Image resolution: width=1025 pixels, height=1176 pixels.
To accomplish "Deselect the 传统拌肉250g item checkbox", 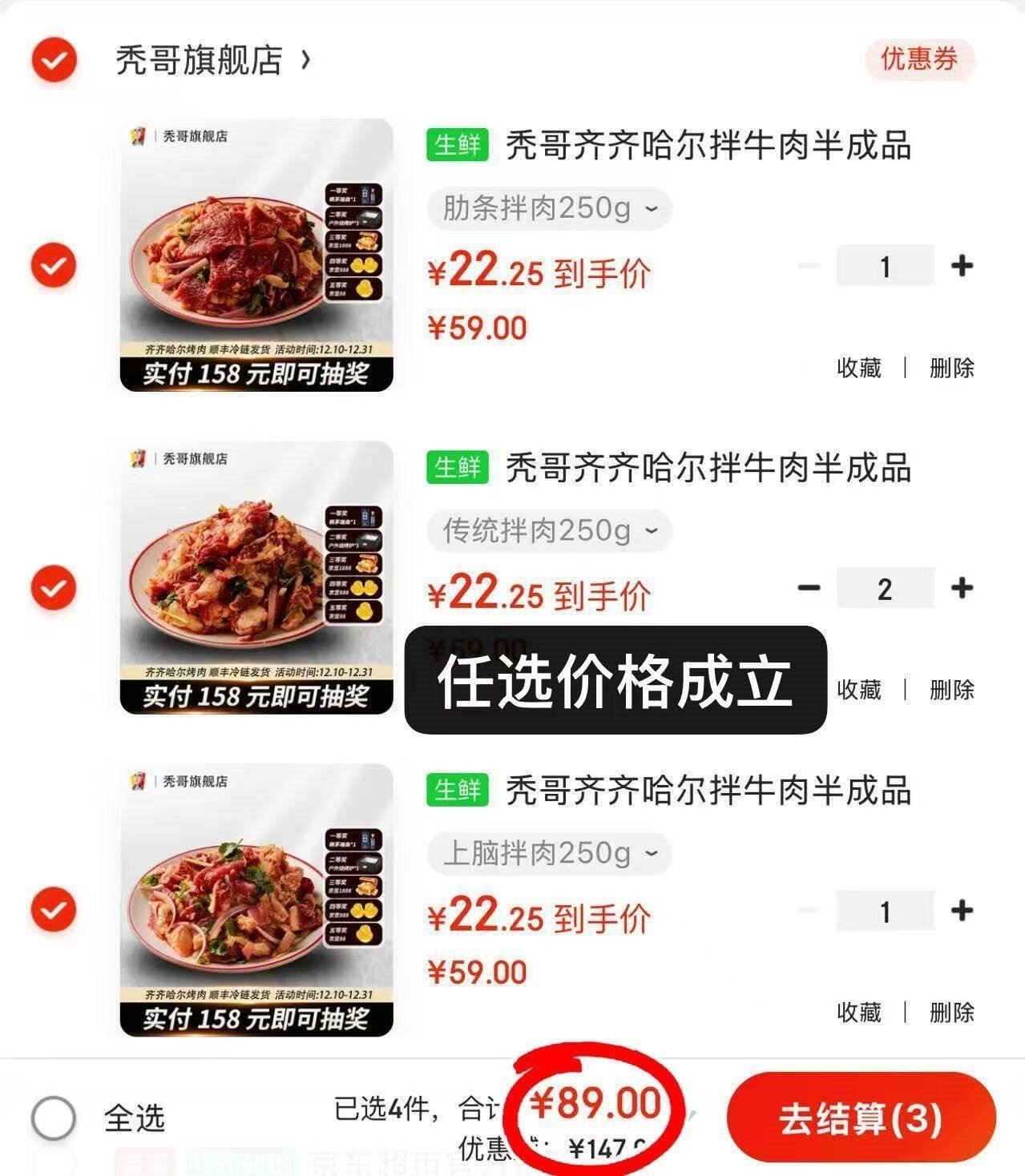I will (54, 588).
